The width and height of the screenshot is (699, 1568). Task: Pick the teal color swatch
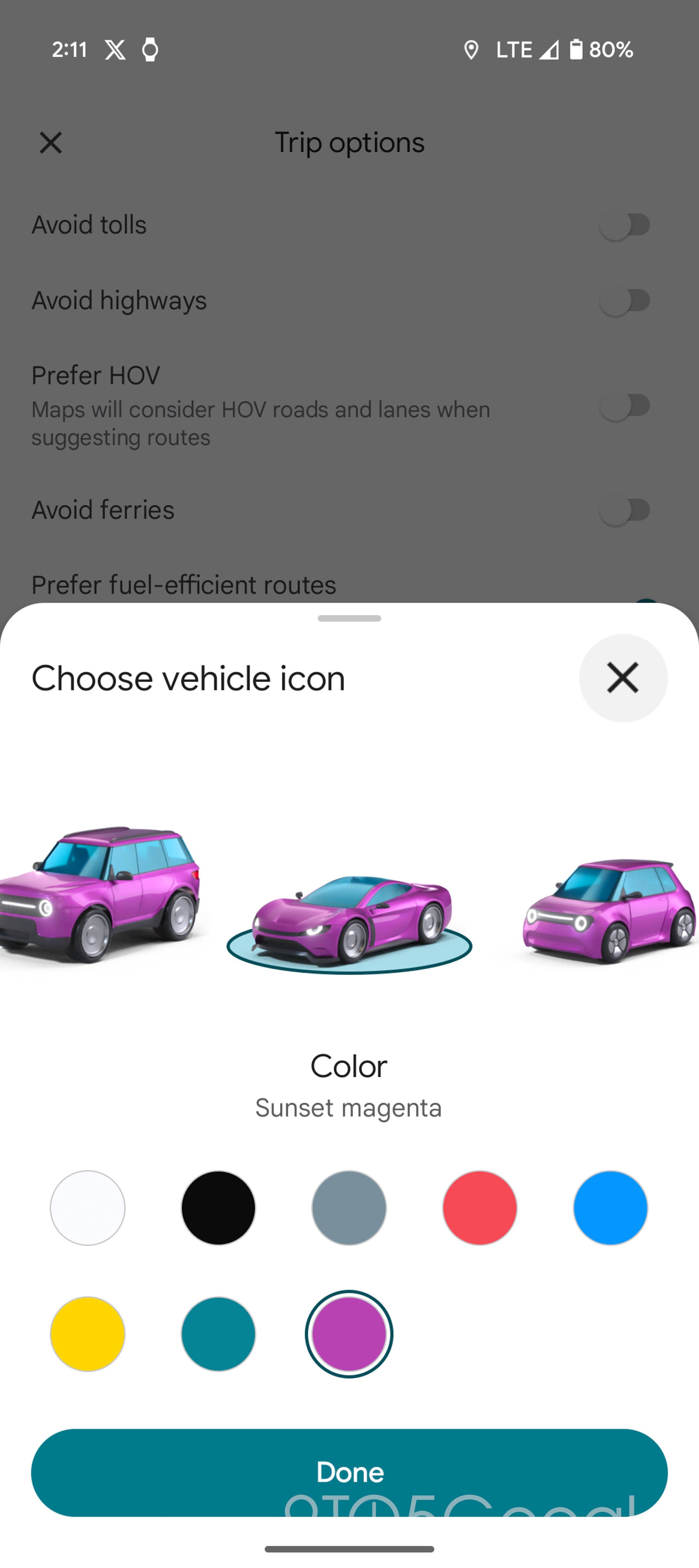tap(218, 1334)
